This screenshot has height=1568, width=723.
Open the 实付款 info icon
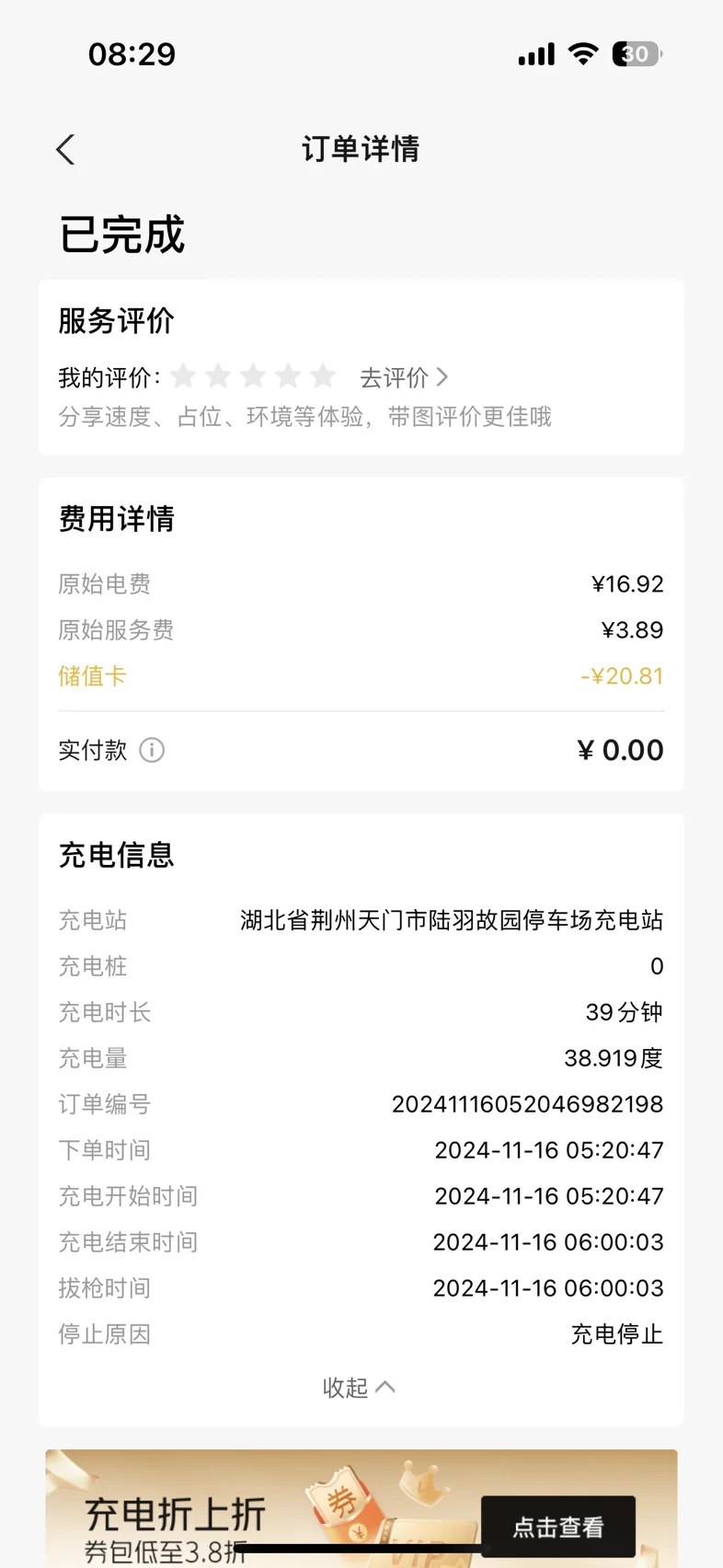pyautogui.click(x=152, y=750)
